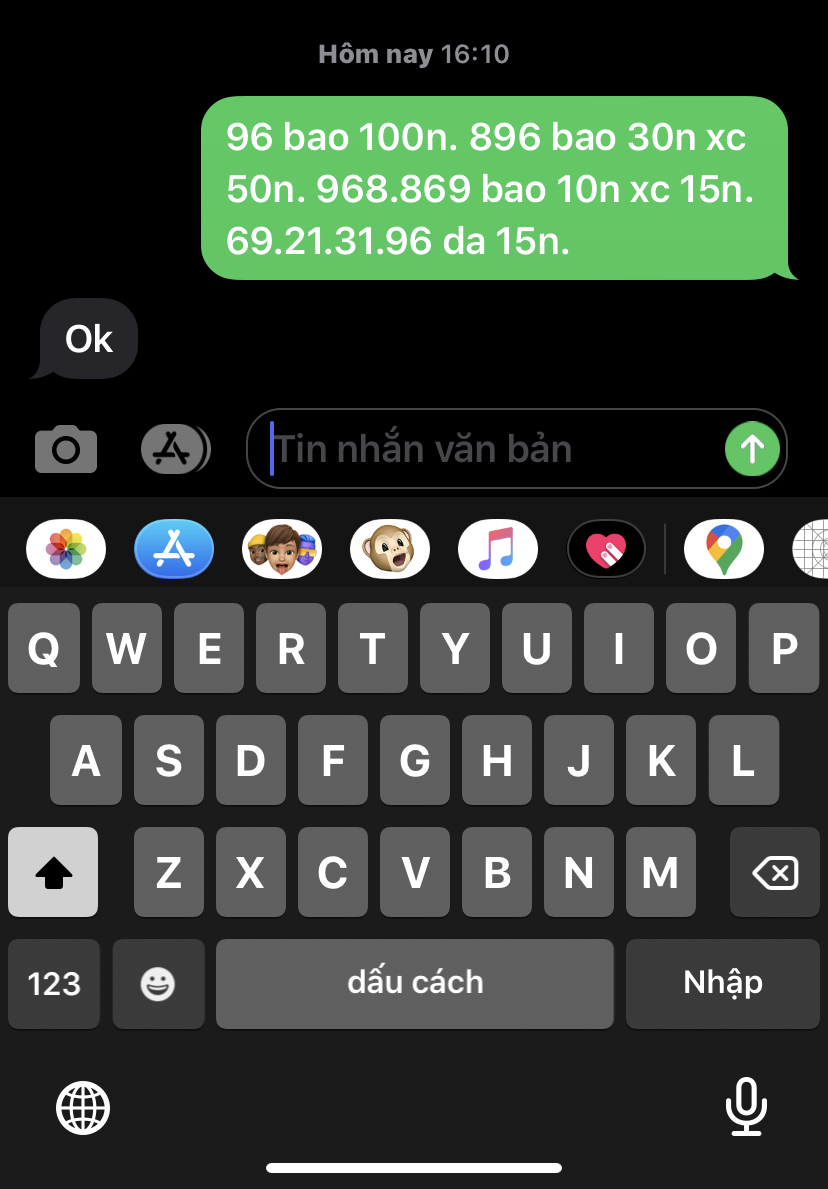The width and height of the screenshot is (828, 1189).
Task: Open the monkey Animoji app
Action: tap(390, 549)
